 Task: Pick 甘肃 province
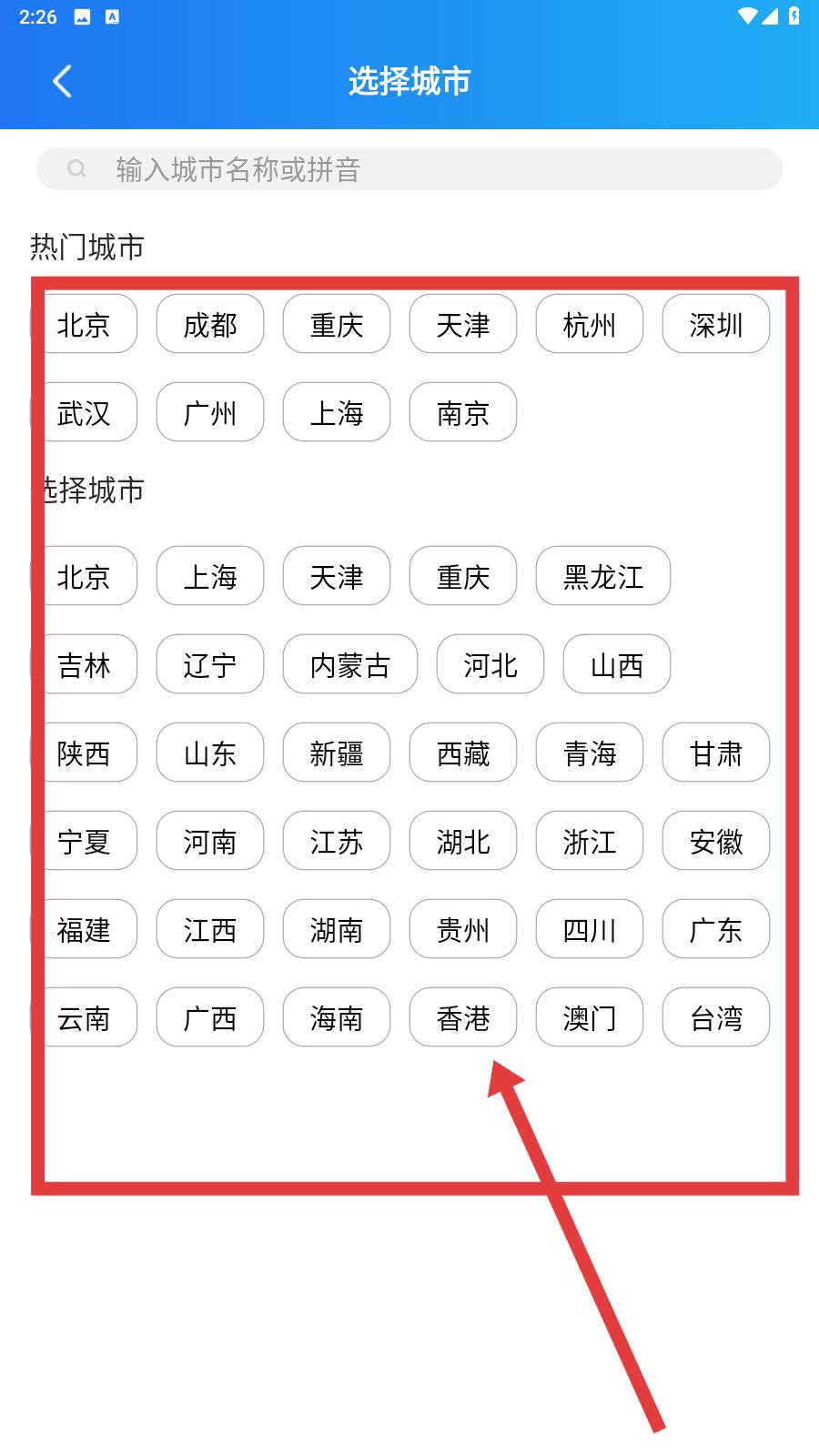716,753
